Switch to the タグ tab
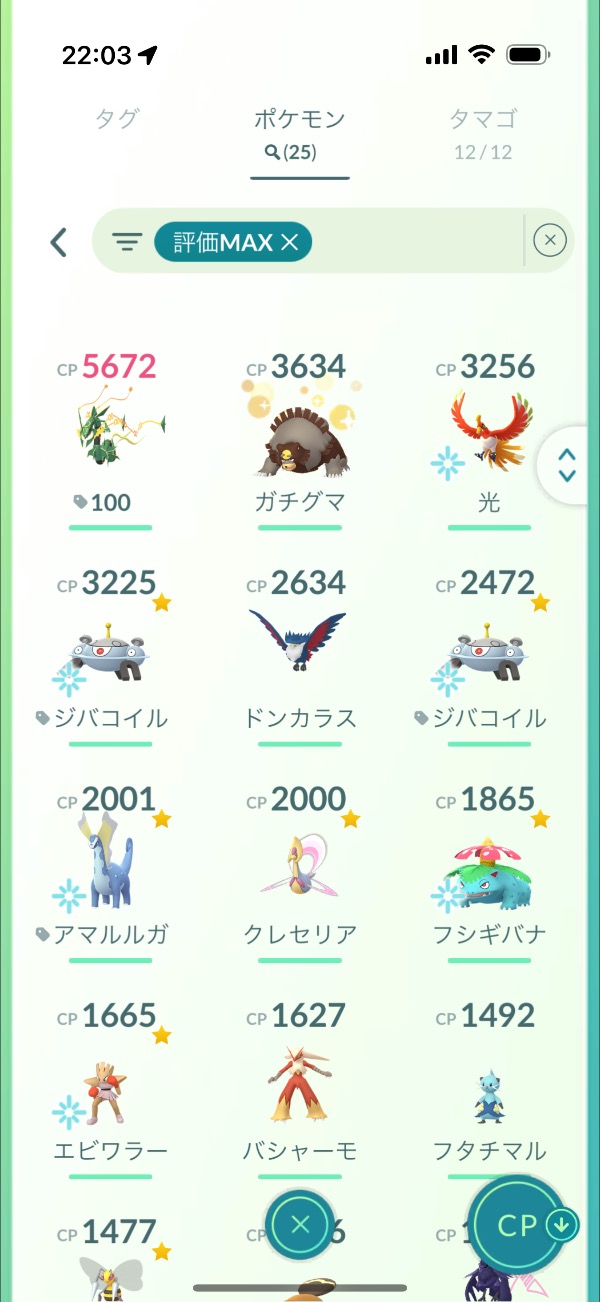Image resolution: width=600 pixels, height=1302 pixels. [x=116, y=120]
